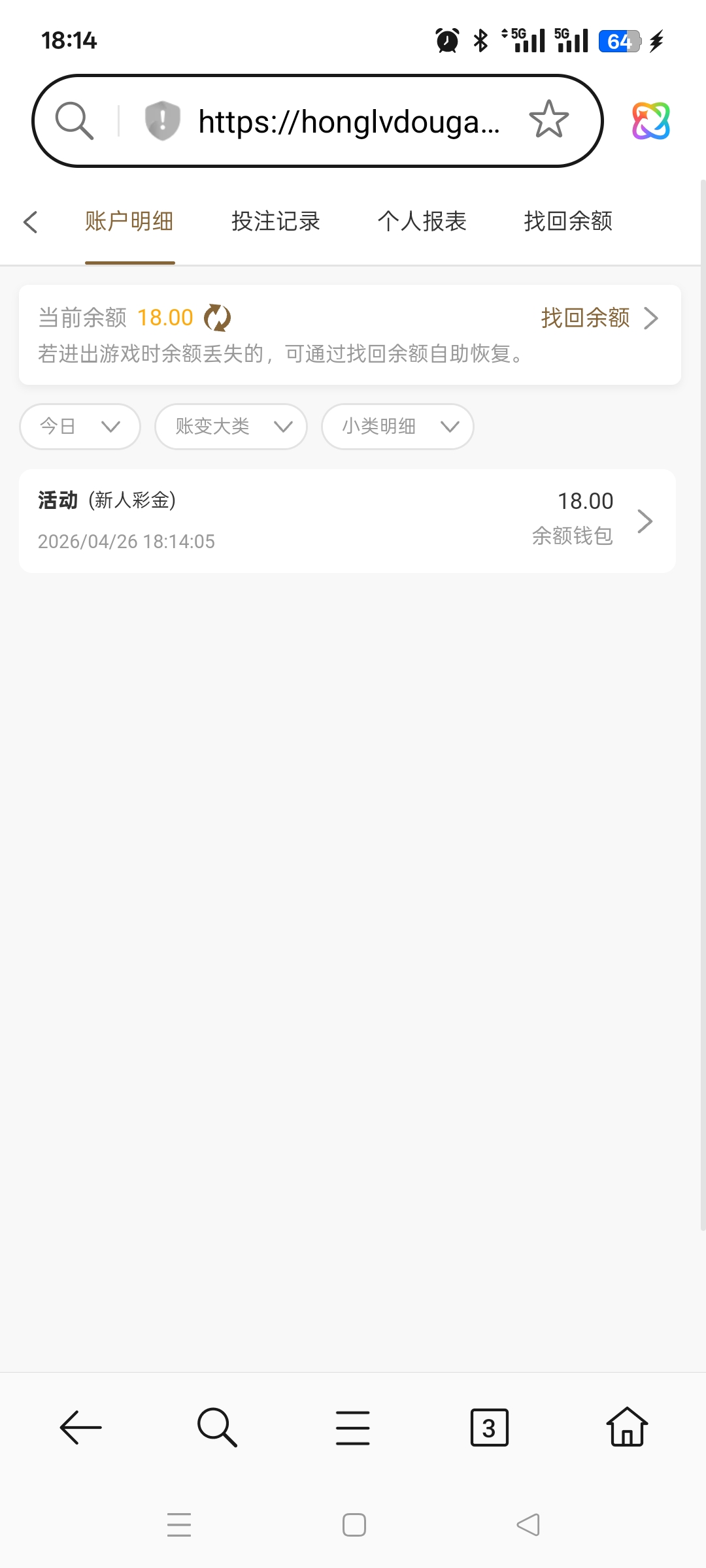Click the colorful browser logo beside the address bar
Viewport: 706px width, 1568px height.
pos(651,120)
